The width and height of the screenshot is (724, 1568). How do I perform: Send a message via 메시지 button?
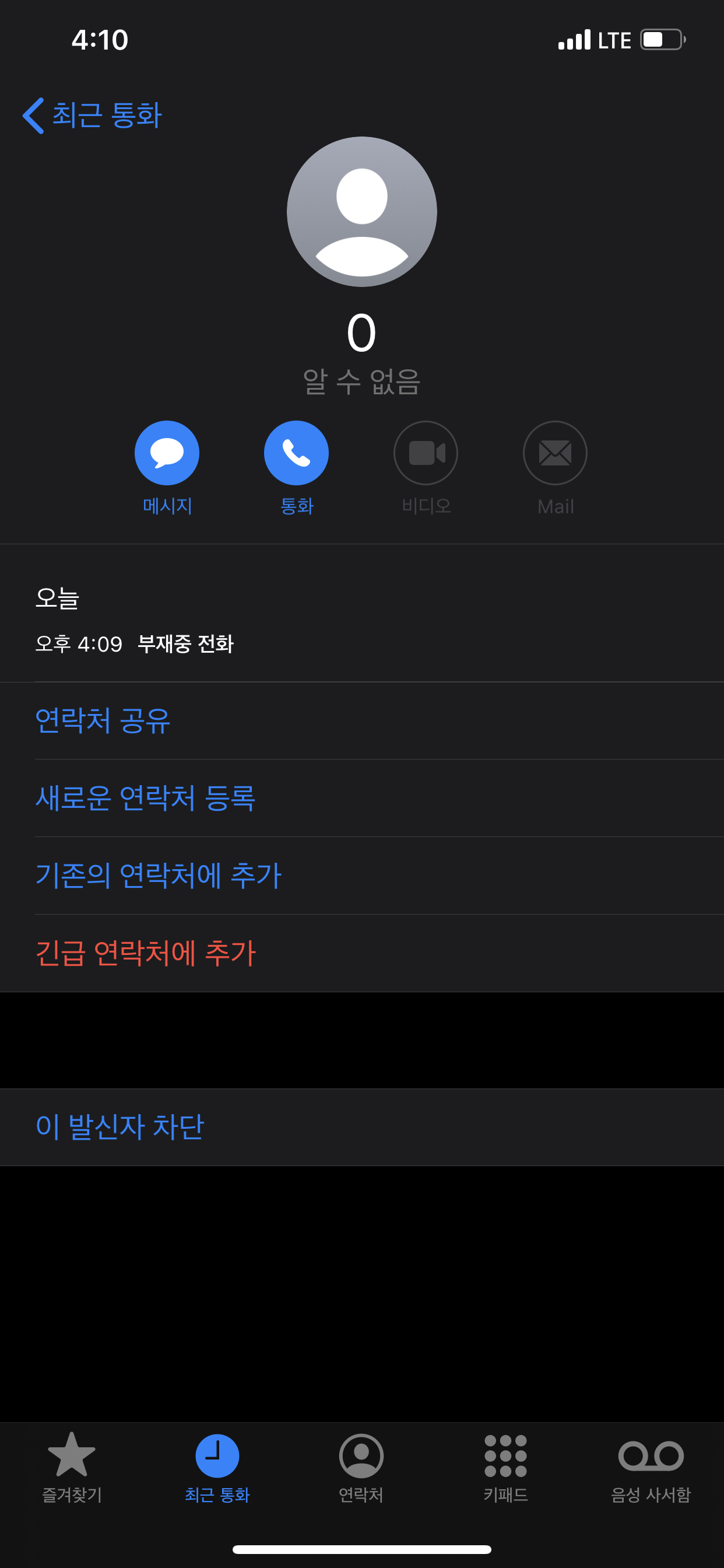pos(167,453)
